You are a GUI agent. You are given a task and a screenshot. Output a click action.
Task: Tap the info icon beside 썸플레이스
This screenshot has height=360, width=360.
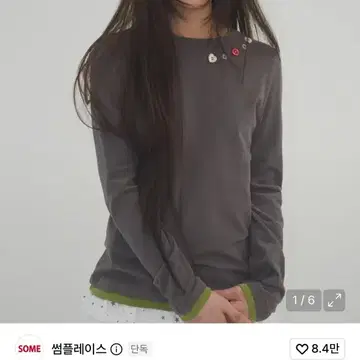(116, 349)
